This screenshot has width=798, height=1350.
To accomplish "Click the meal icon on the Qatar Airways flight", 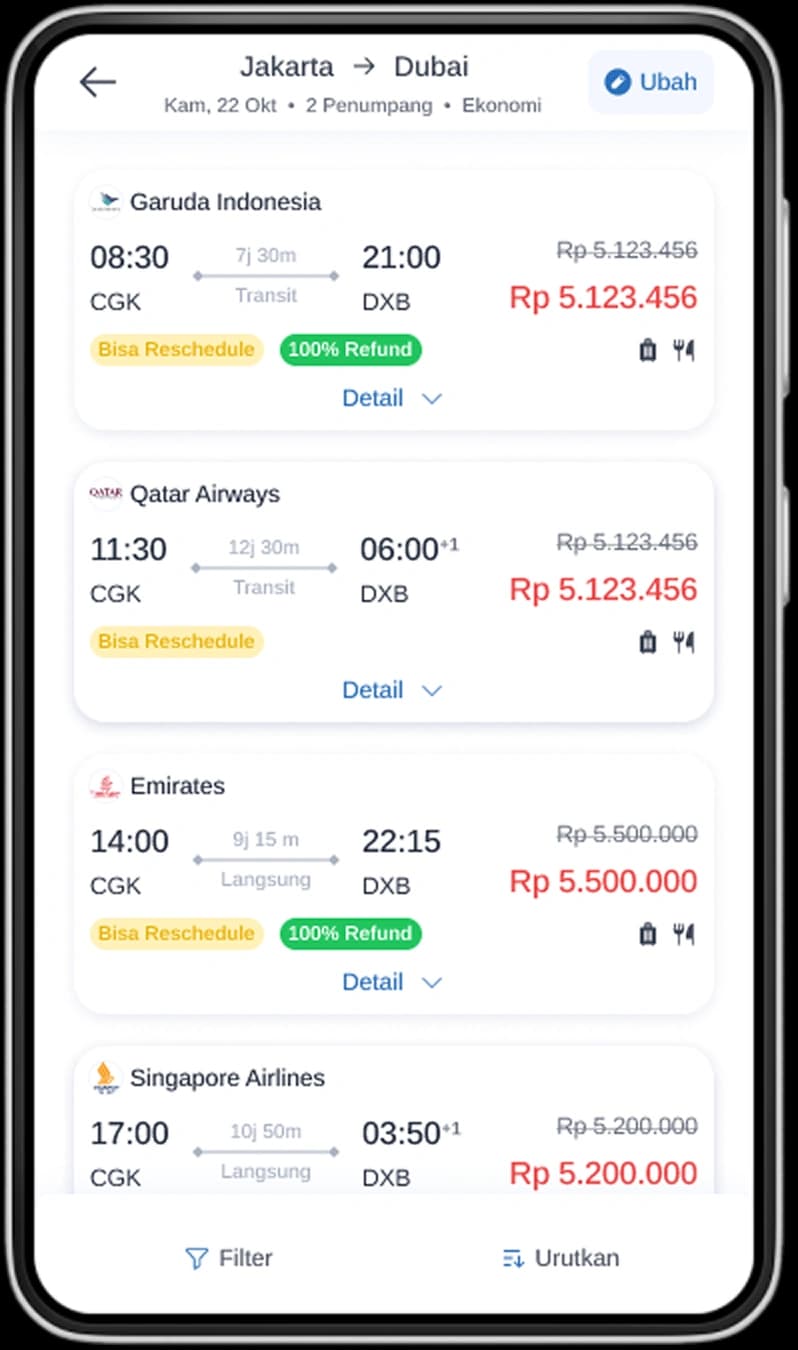I will [684, 641].
